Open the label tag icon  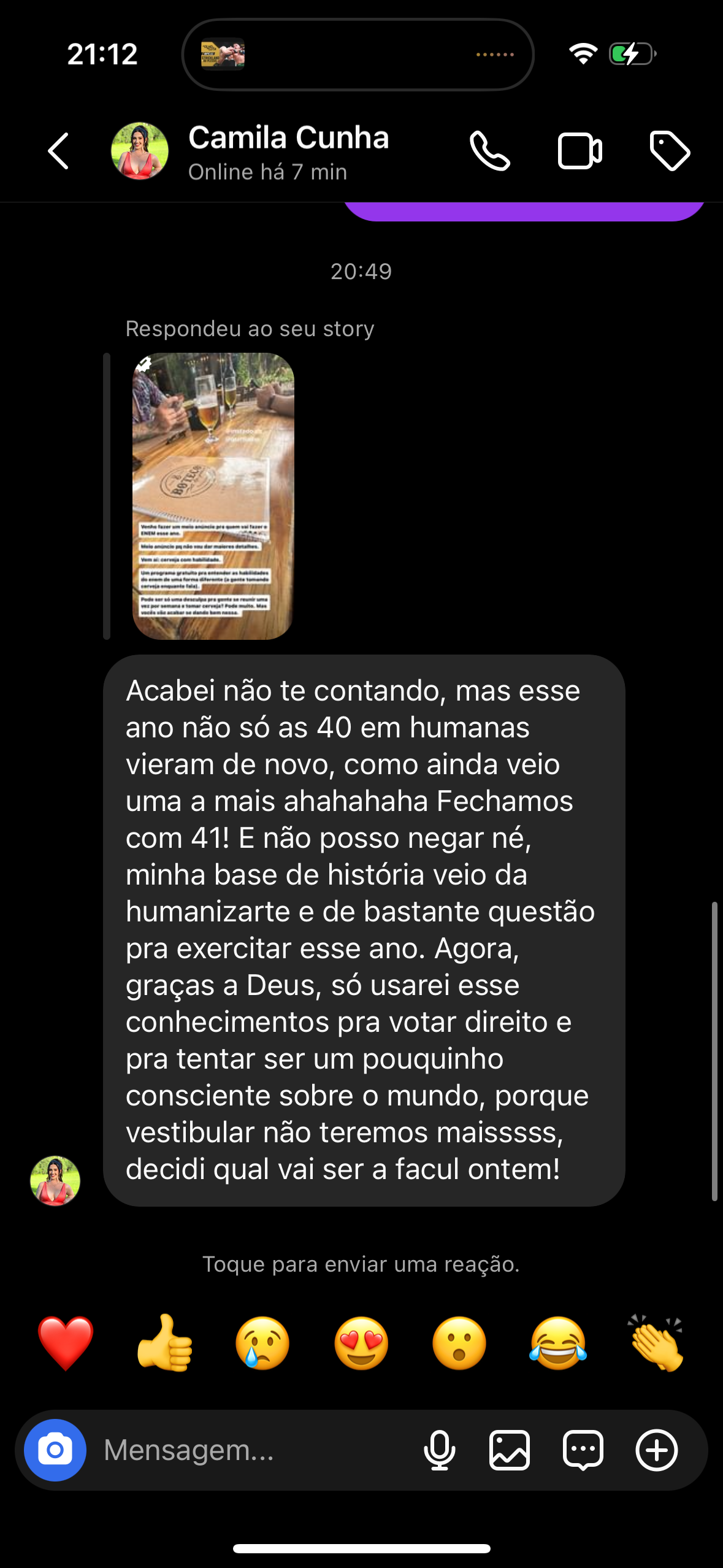coord(669,151)
